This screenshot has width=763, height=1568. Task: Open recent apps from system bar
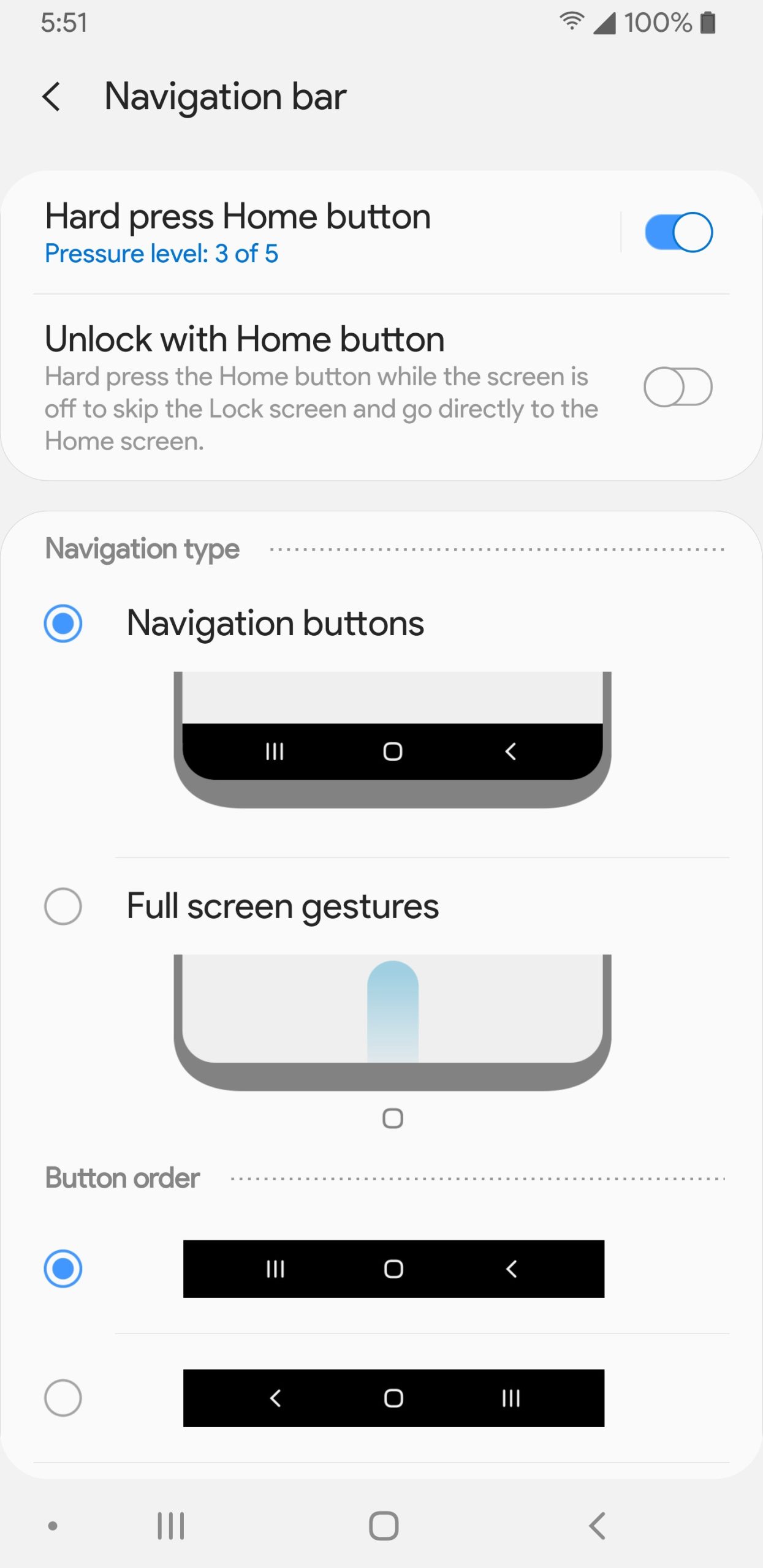click(x=171, y=1525)
